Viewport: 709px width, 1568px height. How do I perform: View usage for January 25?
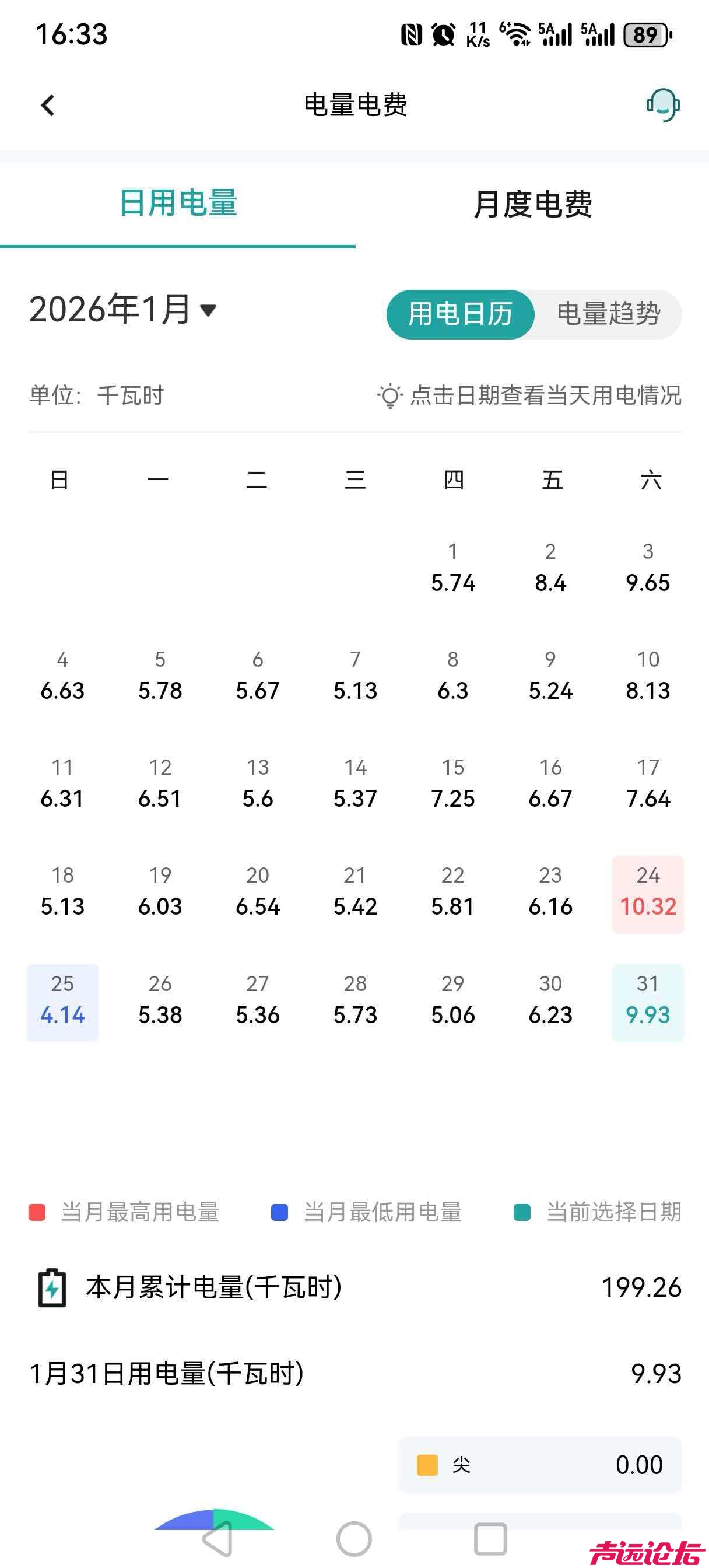pos(63,1002)
